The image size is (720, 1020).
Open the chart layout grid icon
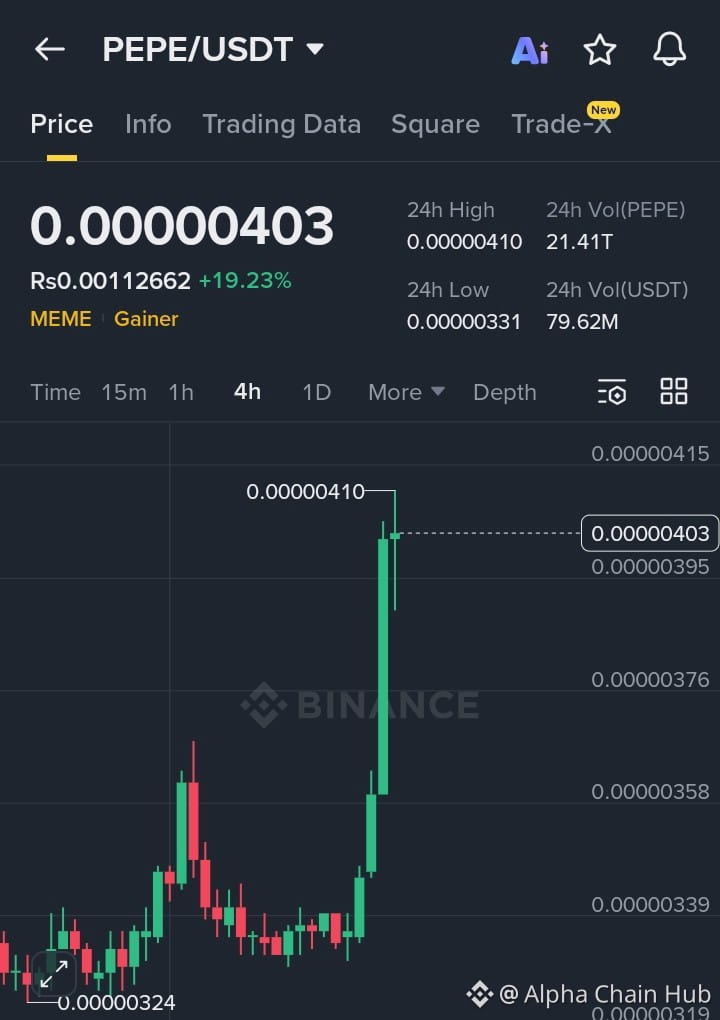pyautogui.click(x=674, y=392)
